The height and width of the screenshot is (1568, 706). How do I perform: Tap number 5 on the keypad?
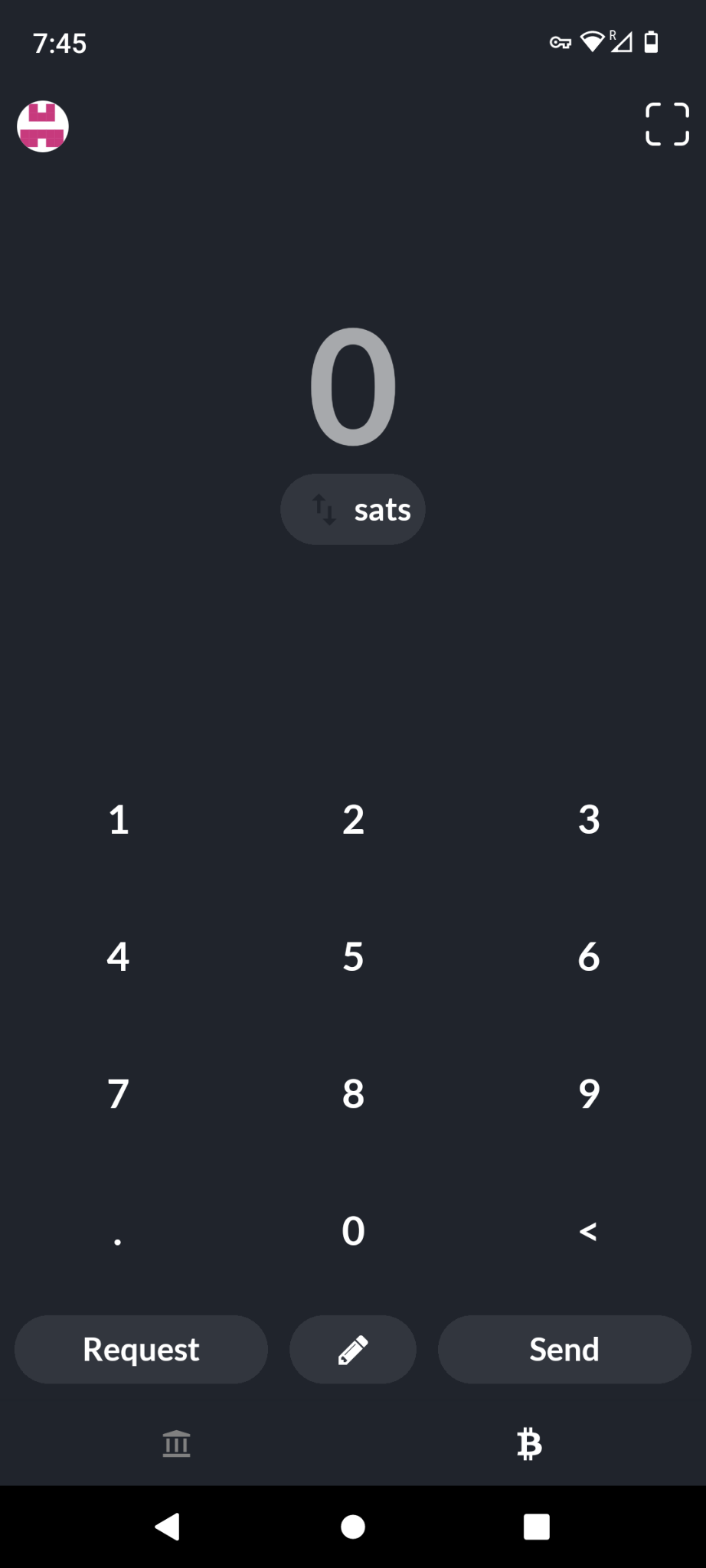(352, 955)
